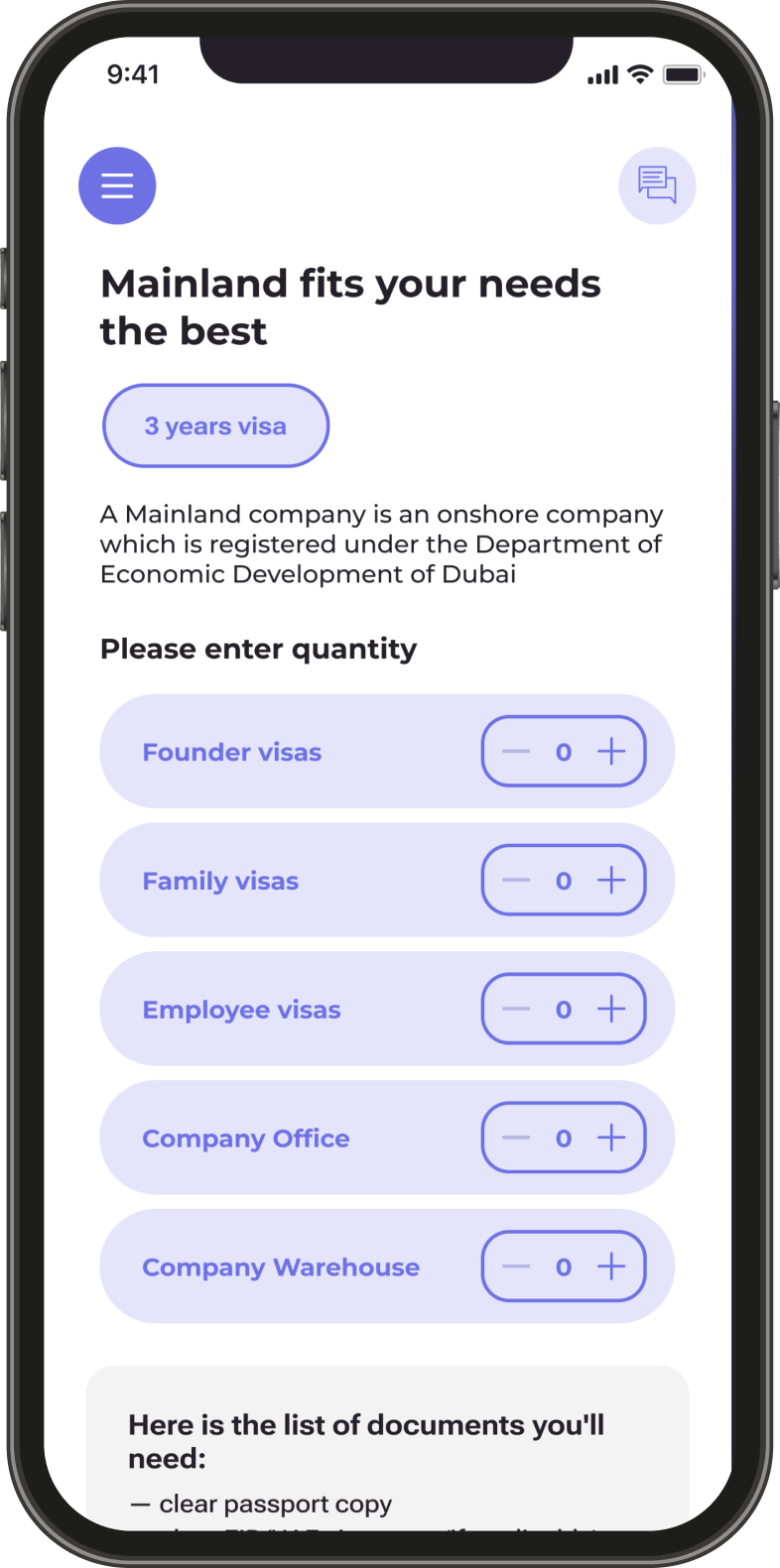780x1568 pixels.
Task: Decrease Company Warehouse quantity
Action: pos(516,1266)
